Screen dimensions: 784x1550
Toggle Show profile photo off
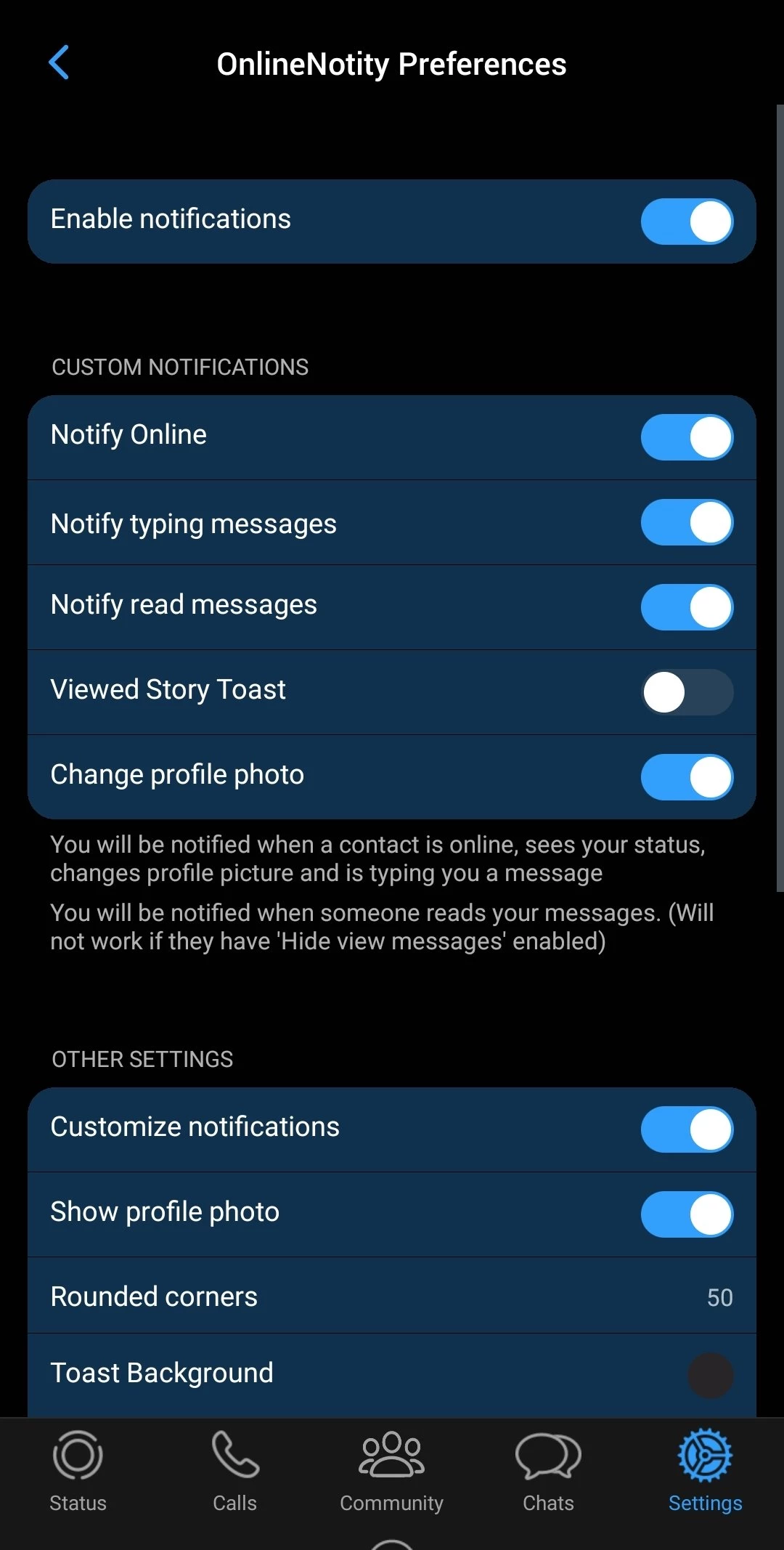(686, 1214)
